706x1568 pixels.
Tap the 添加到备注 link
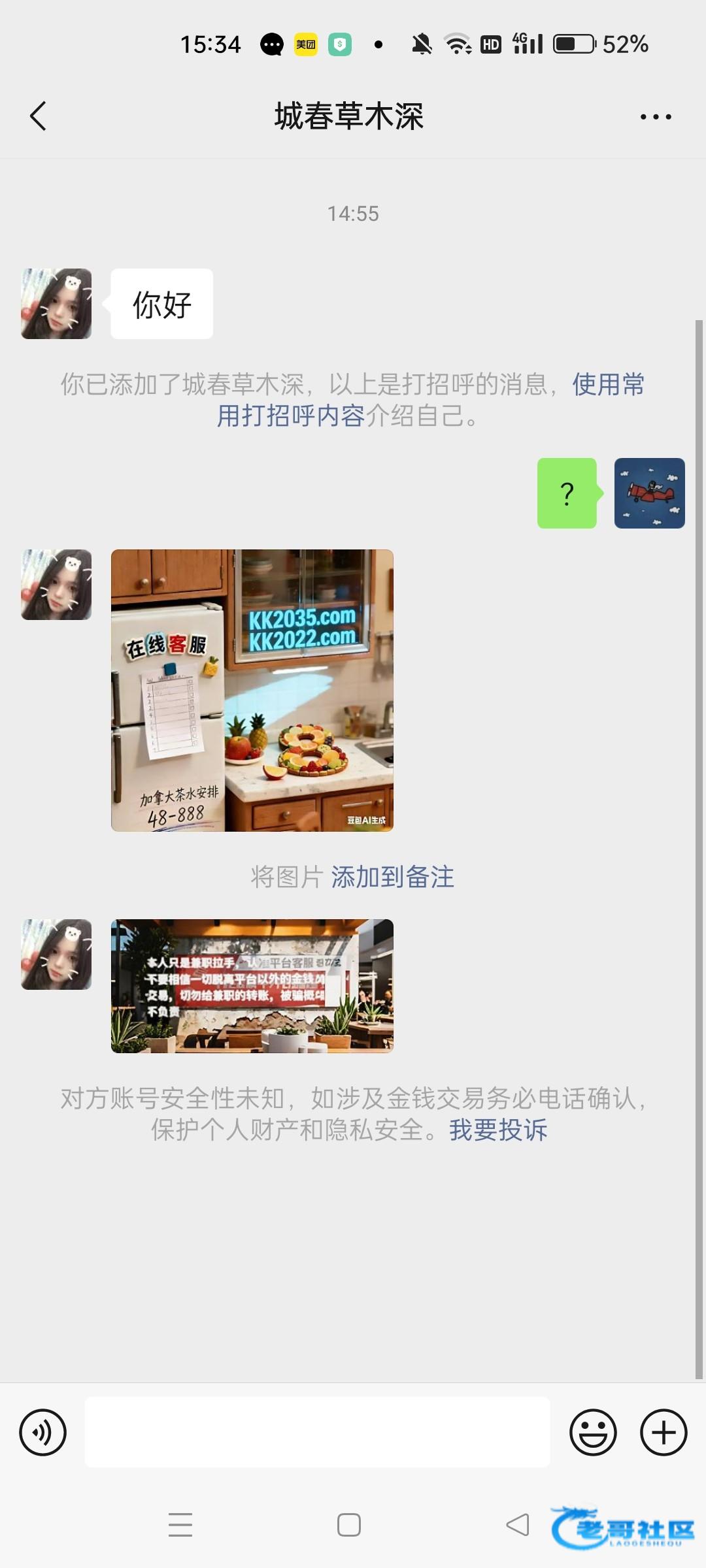[x=392, y=877]
